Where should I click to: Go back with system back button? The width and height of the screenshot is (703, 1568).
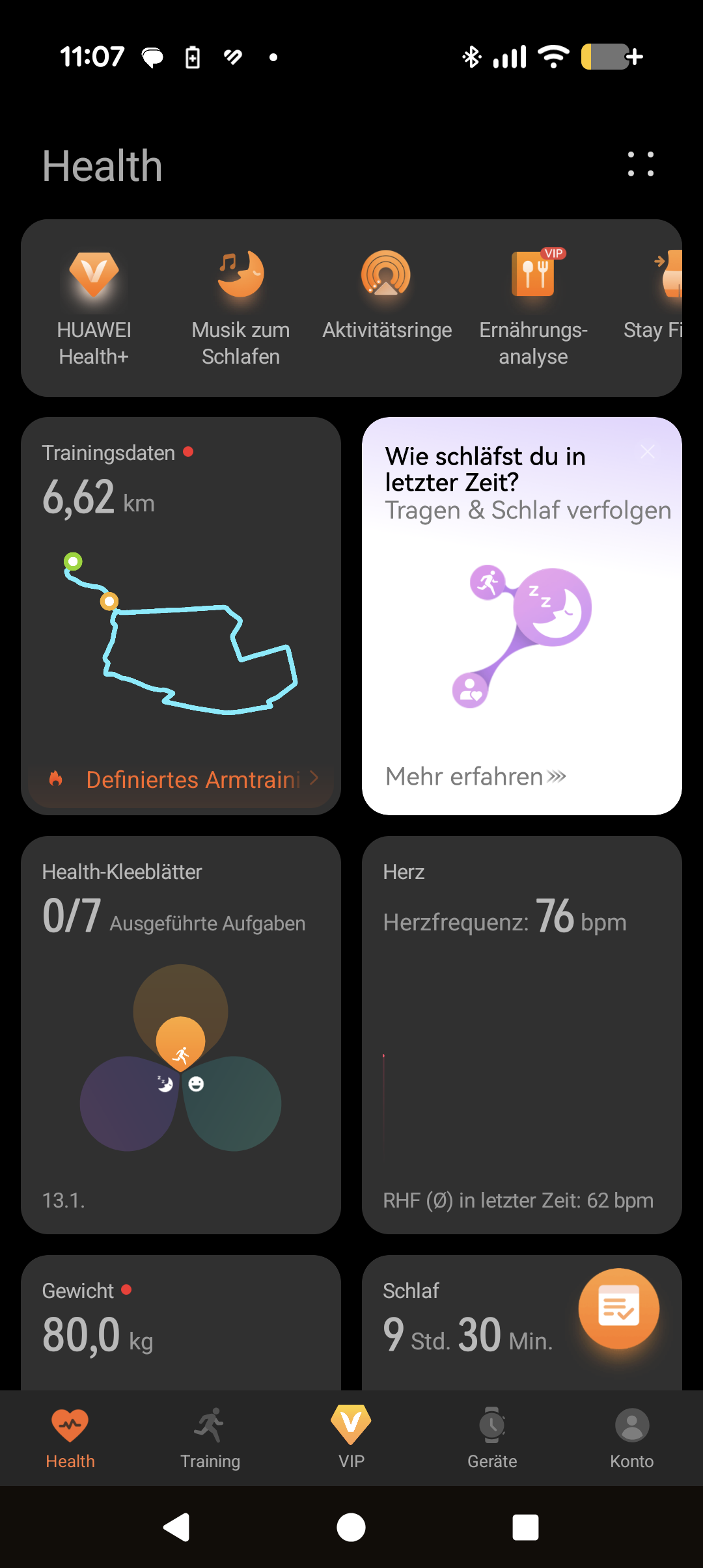click(176, 1527)
